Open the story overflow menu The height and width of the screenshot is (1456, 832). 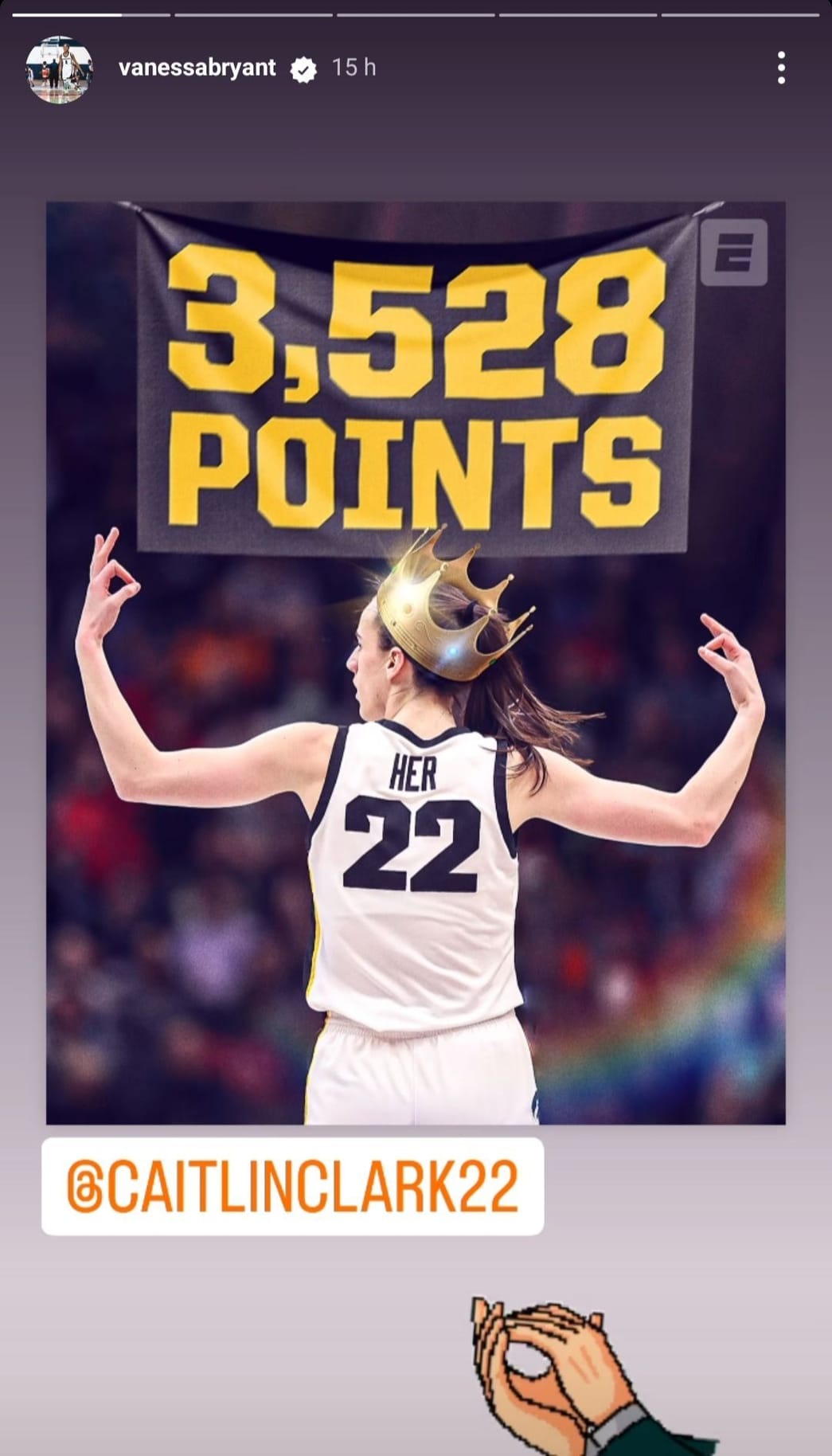tap(781, 68)
